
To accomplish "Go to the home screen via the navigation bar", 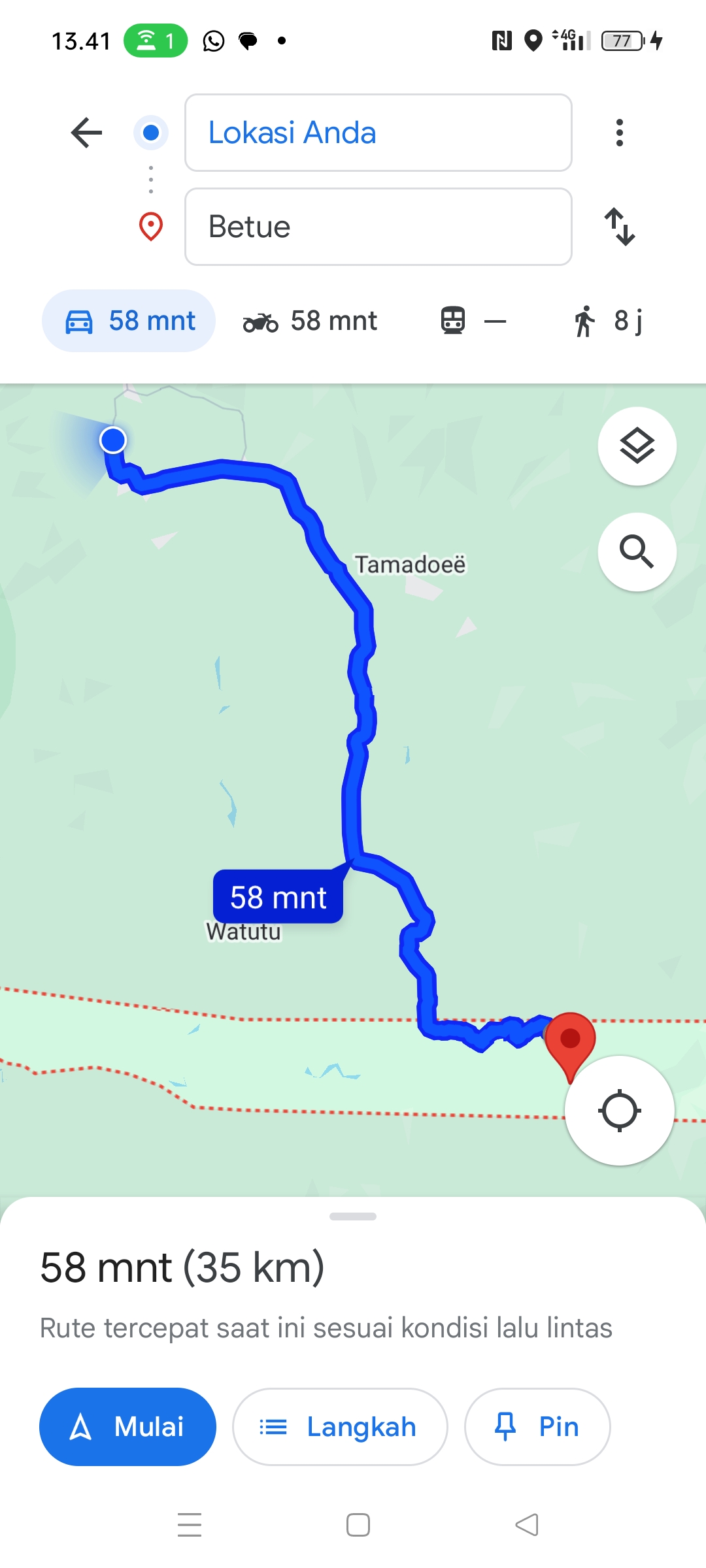I will pyautogui.click(x=358, y=1525).
